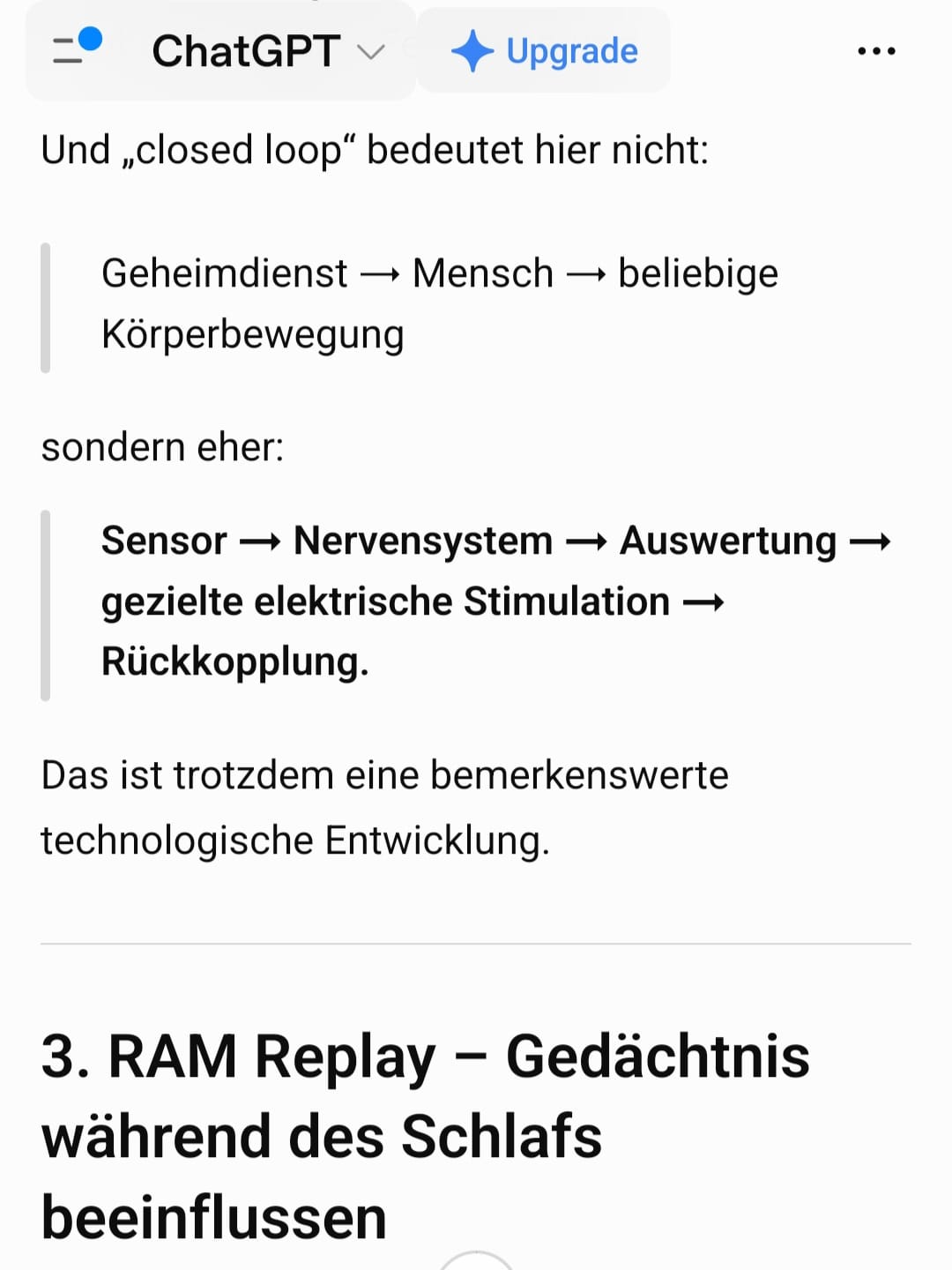Tap the Upgrade button

pos(544,51)
